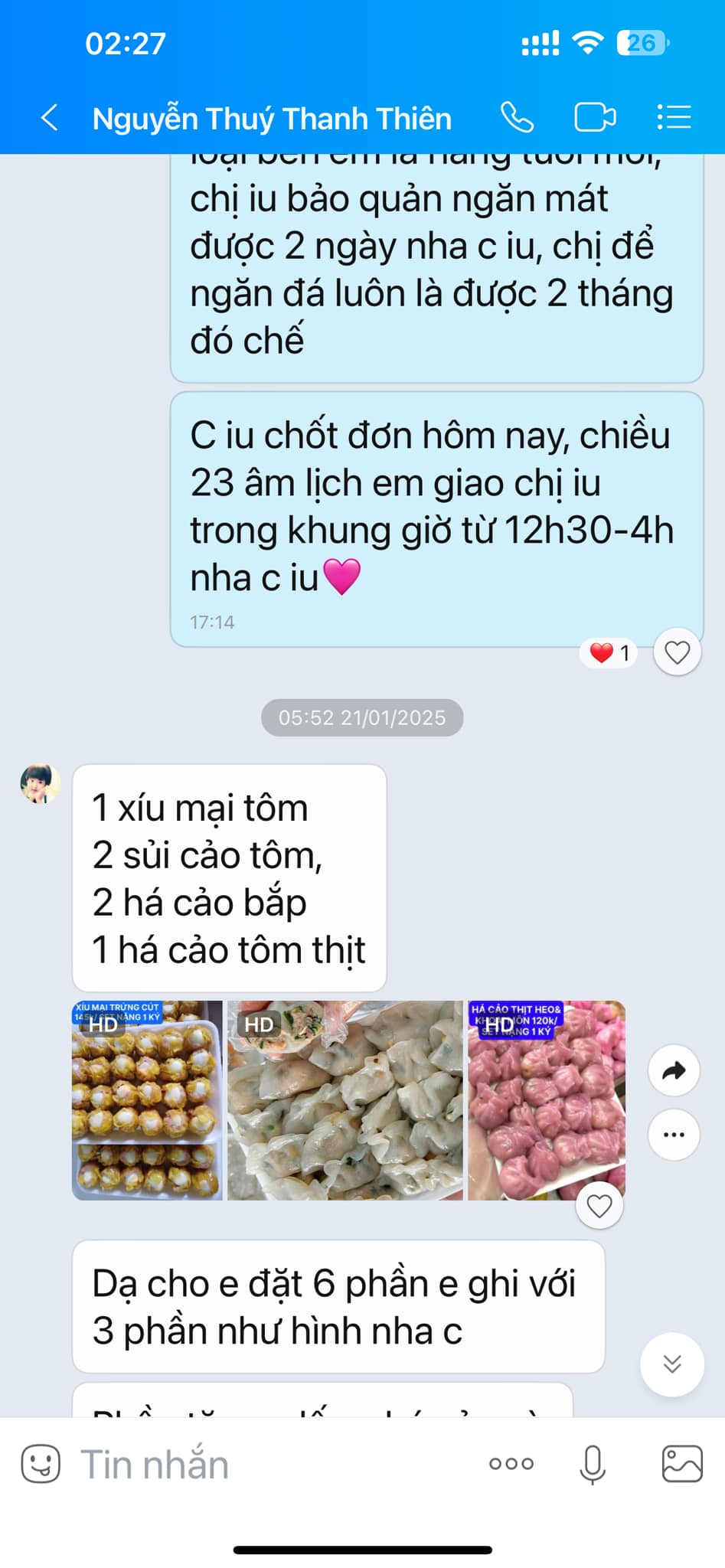The width and height of the screenshot is (725, 1568).
Task: Open the sender's profile avatar
Action: tap(40, 783)
